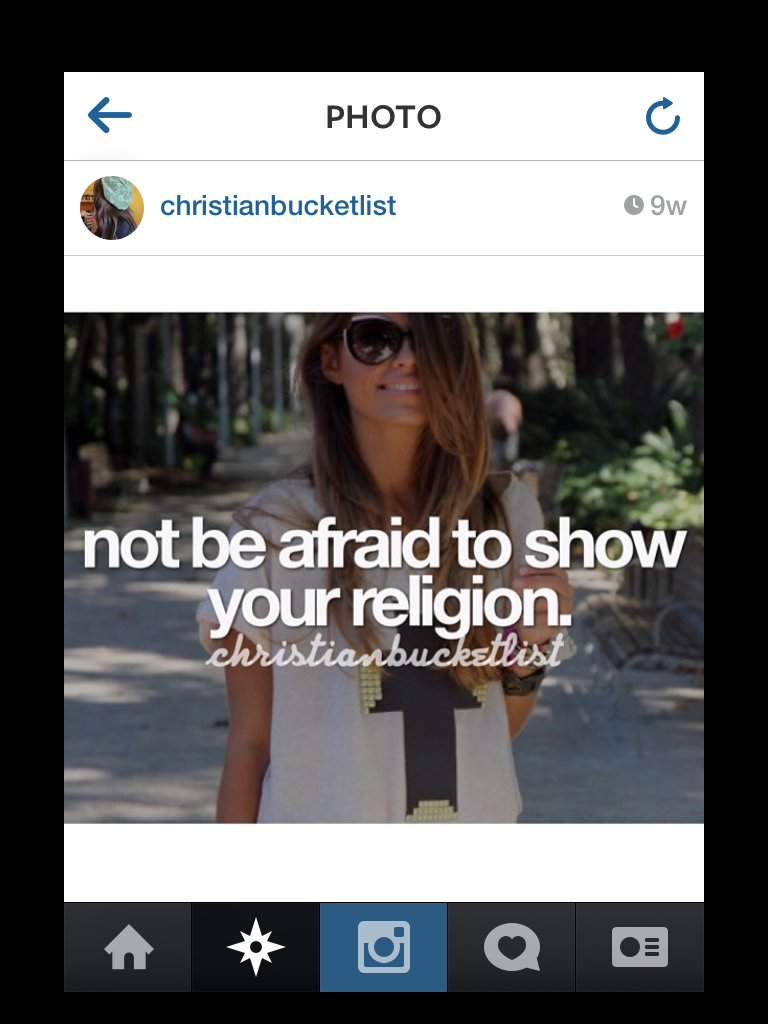The width and height of the screenshot is (768, 1024).
Task: Switch to the Home tab
Action: coord(128,947)
